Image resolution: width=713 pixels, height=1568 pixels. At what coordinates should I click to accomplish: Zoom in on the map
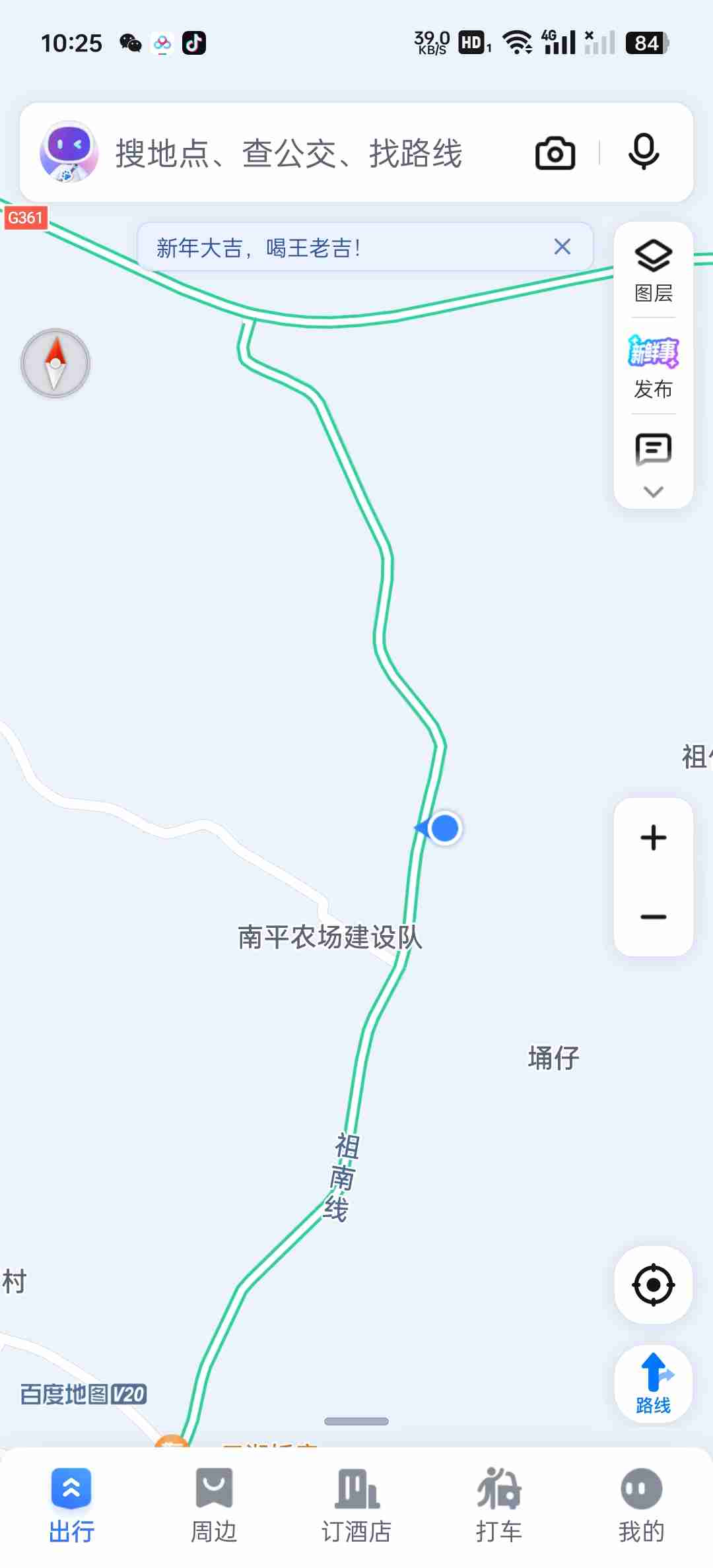653,838
